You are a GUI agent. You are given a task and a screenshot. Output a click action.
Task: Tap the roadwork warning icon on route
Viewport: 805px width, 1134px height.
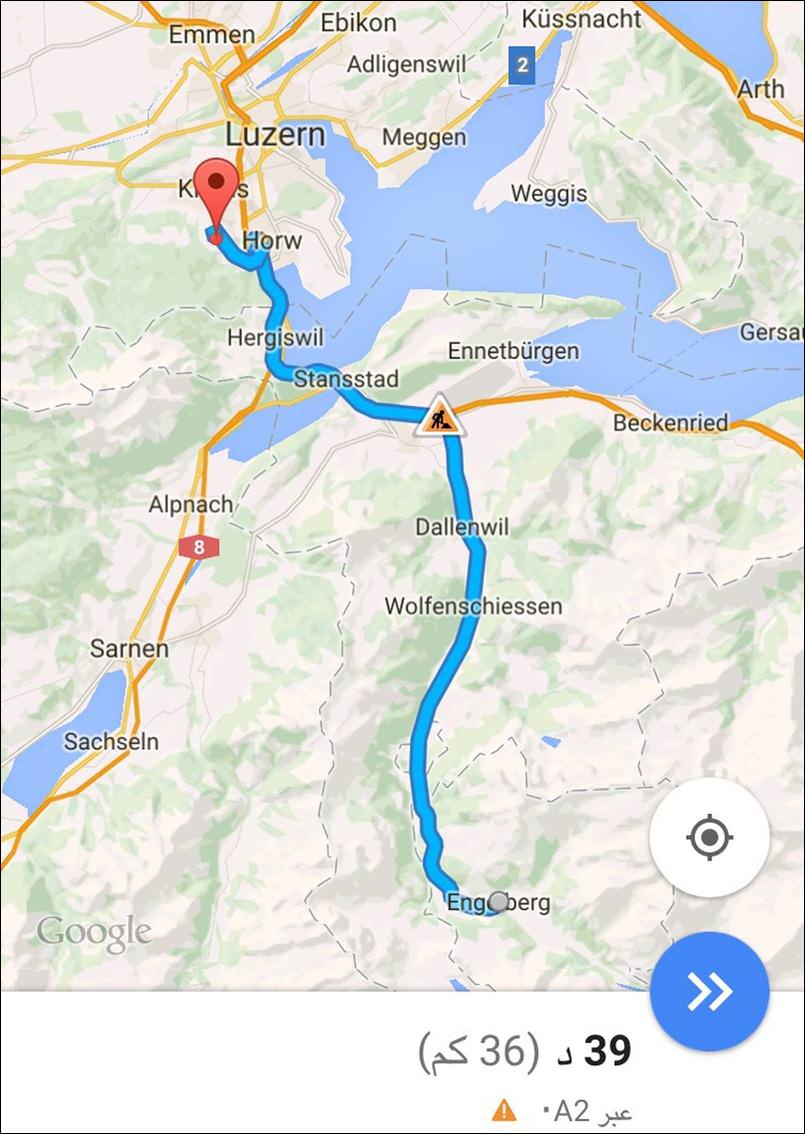pyautogui.click(x=441, y=415)
